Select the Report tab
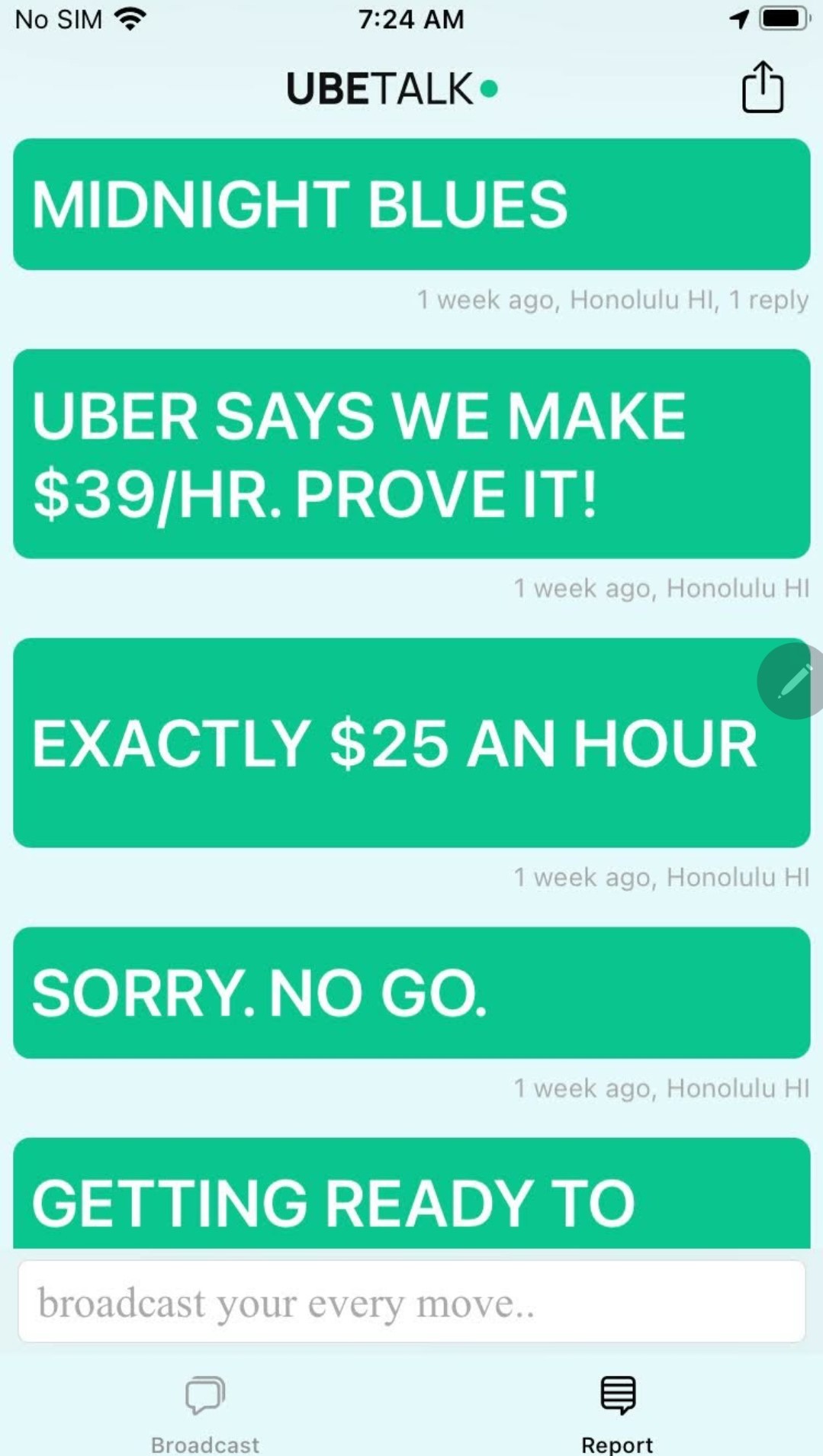The width and height of the screenshot is (823, 1456). pos(617,1411)
